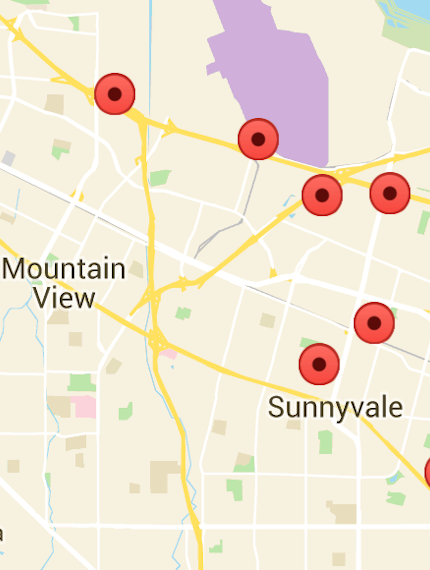Open the marker nearest the Sunnyvale label

(319, 364)
